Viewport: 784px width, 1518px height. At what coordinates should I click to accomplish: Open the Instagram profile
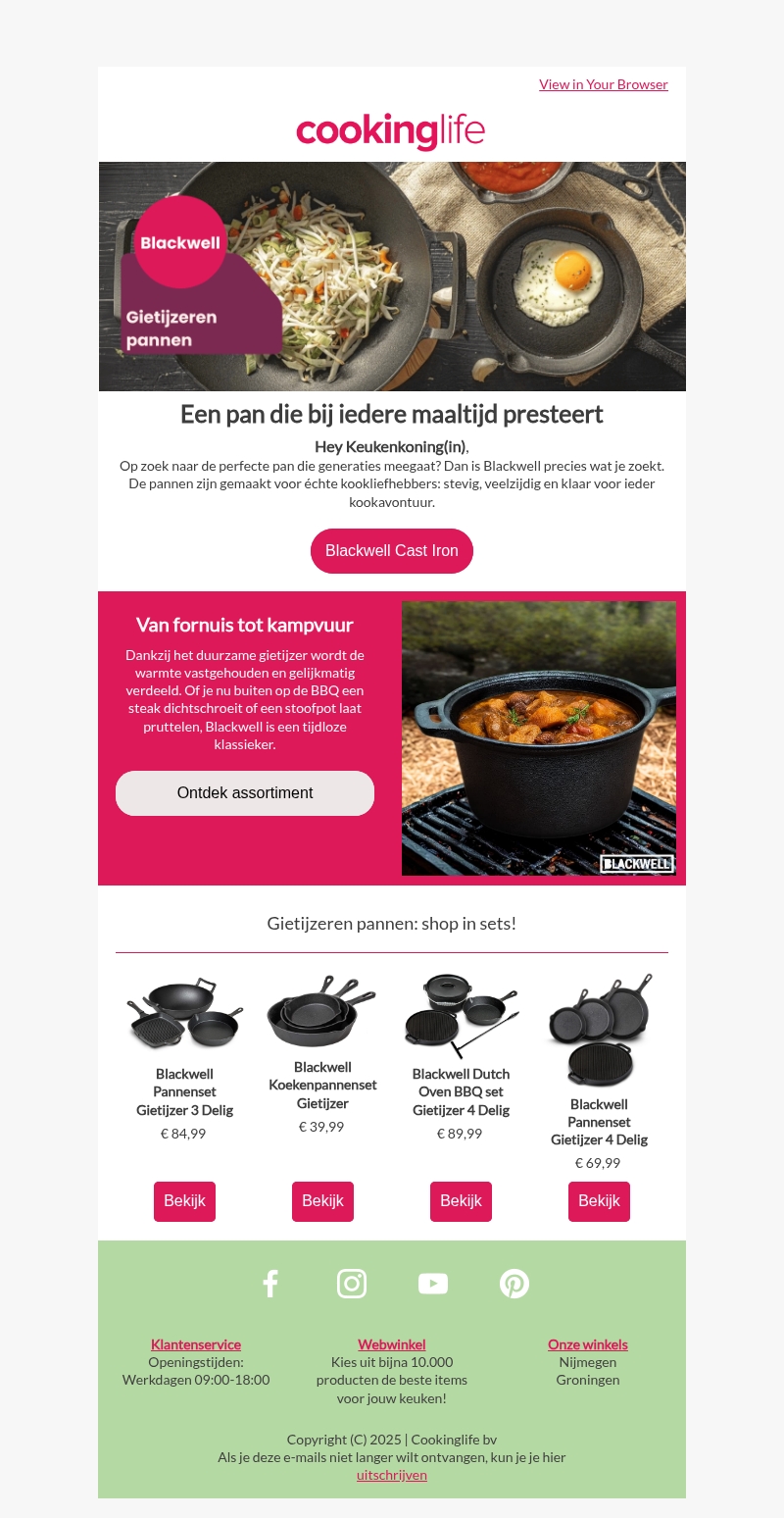352,1284
